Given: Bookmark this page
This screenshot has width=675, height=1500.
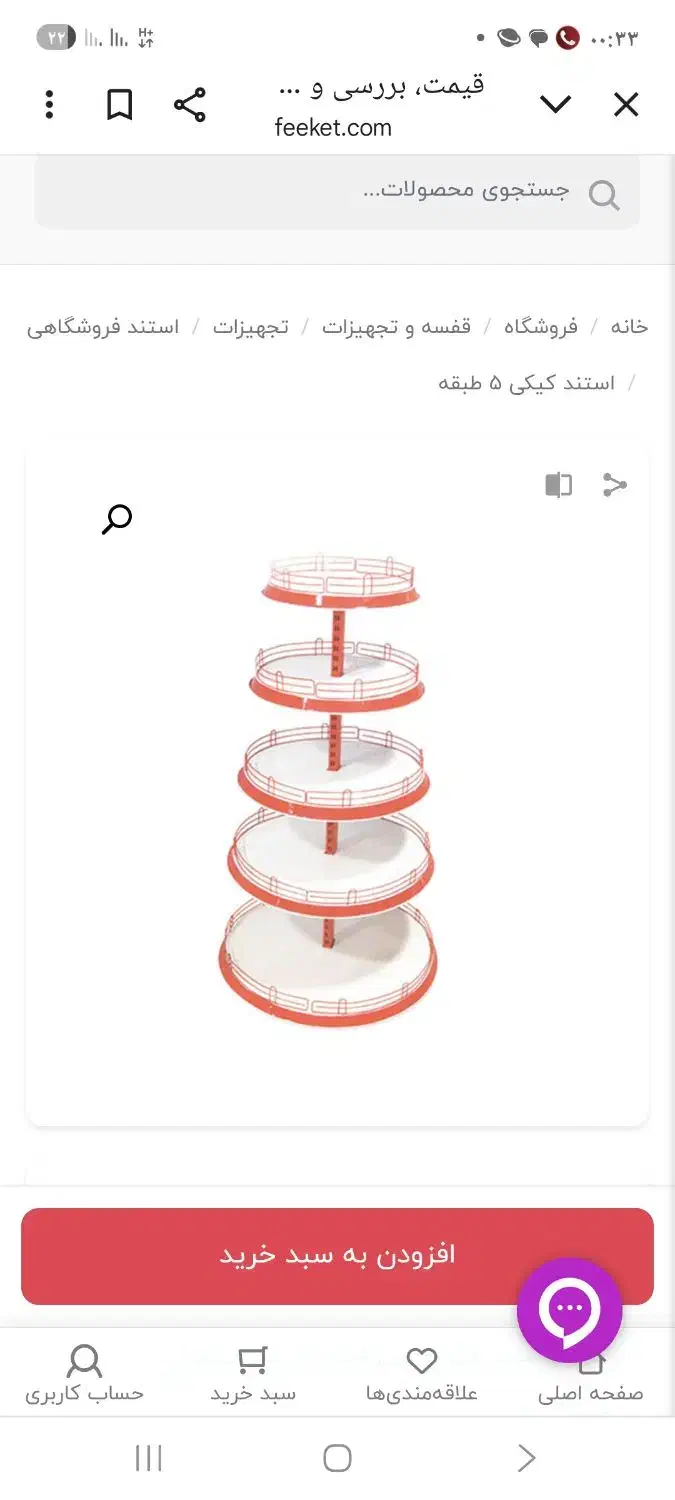Looking at the screenshot, I should point(119,105).
